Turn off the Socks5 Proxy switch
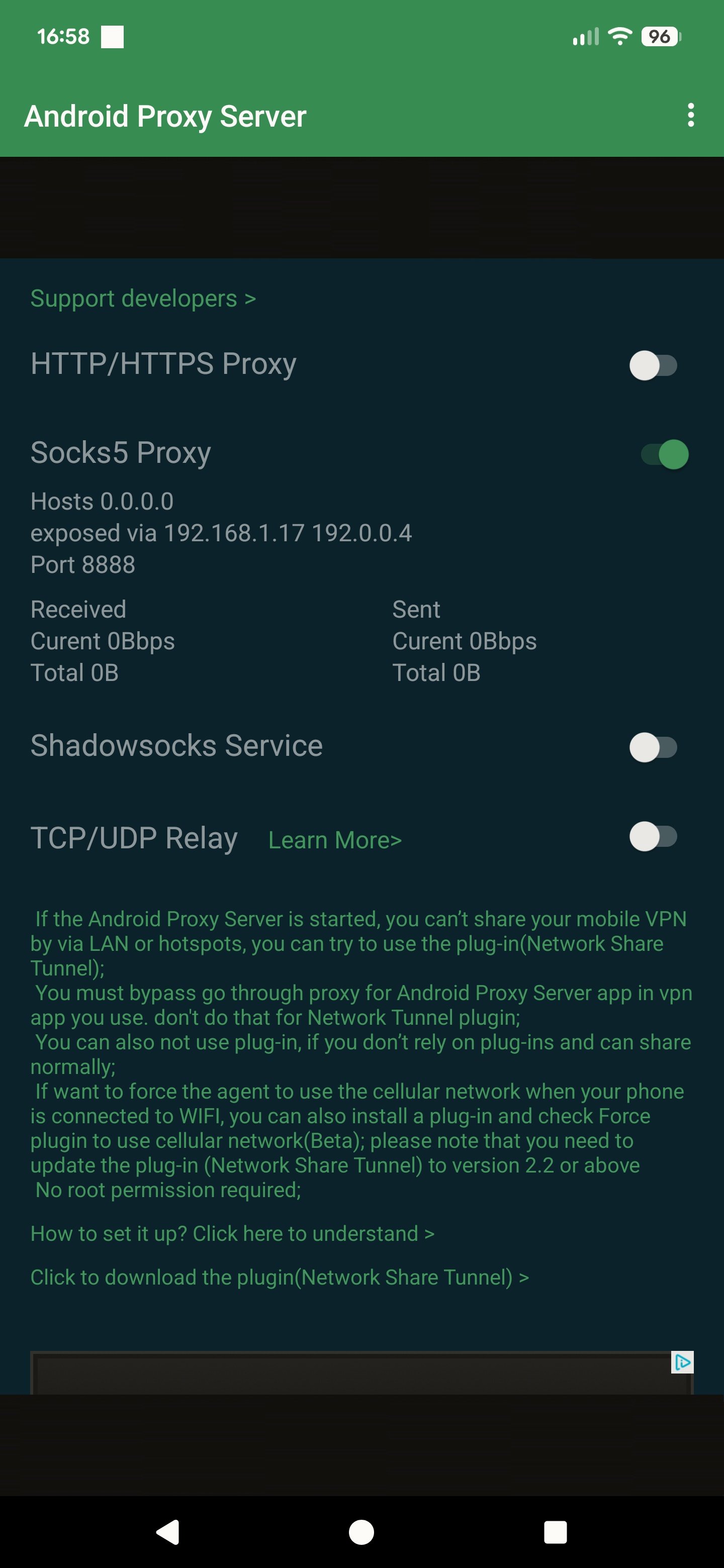 click(x=664, y=454)
